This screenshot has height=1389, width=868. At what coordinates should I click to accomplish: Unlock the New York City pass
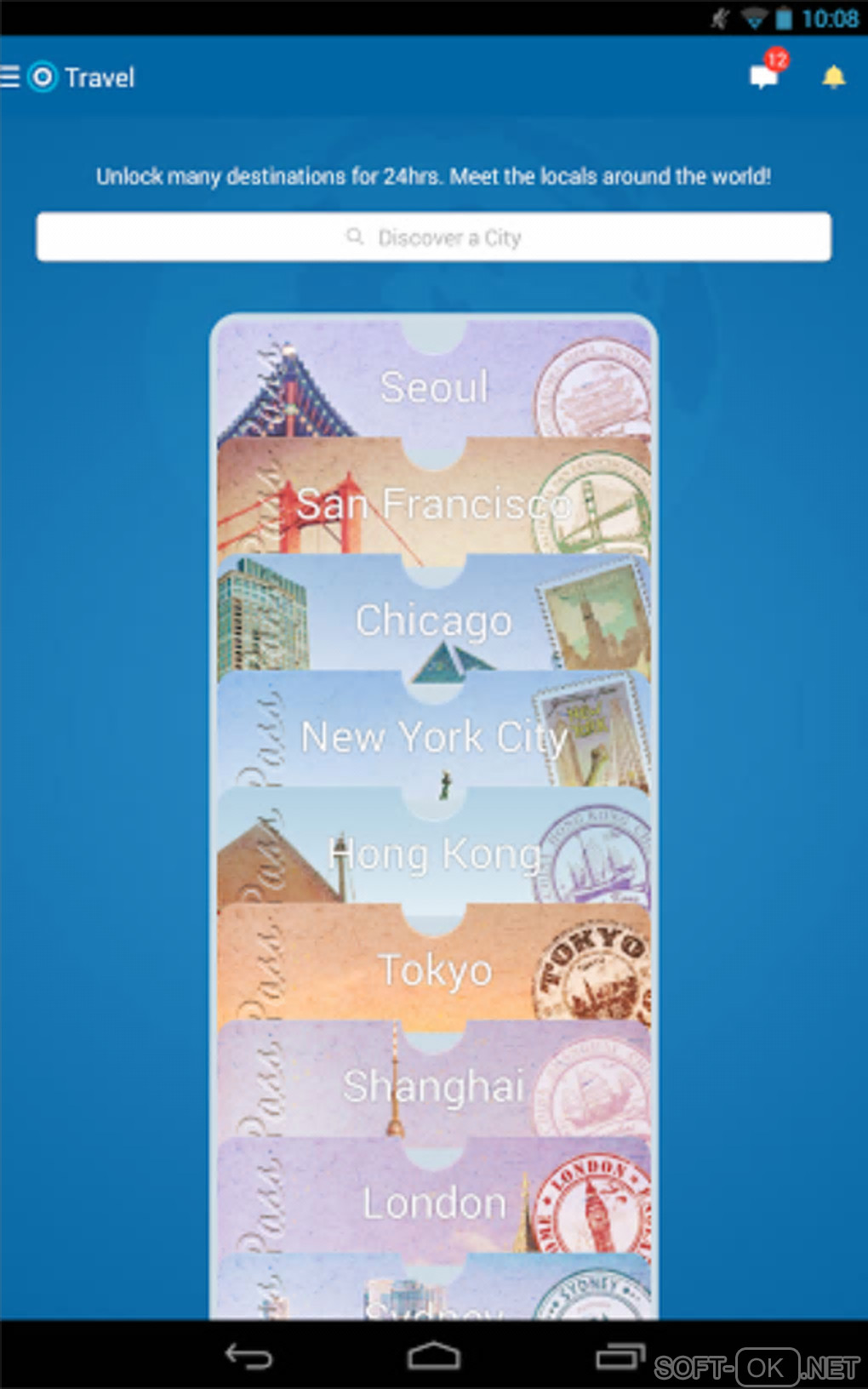[x=433, y=737]
